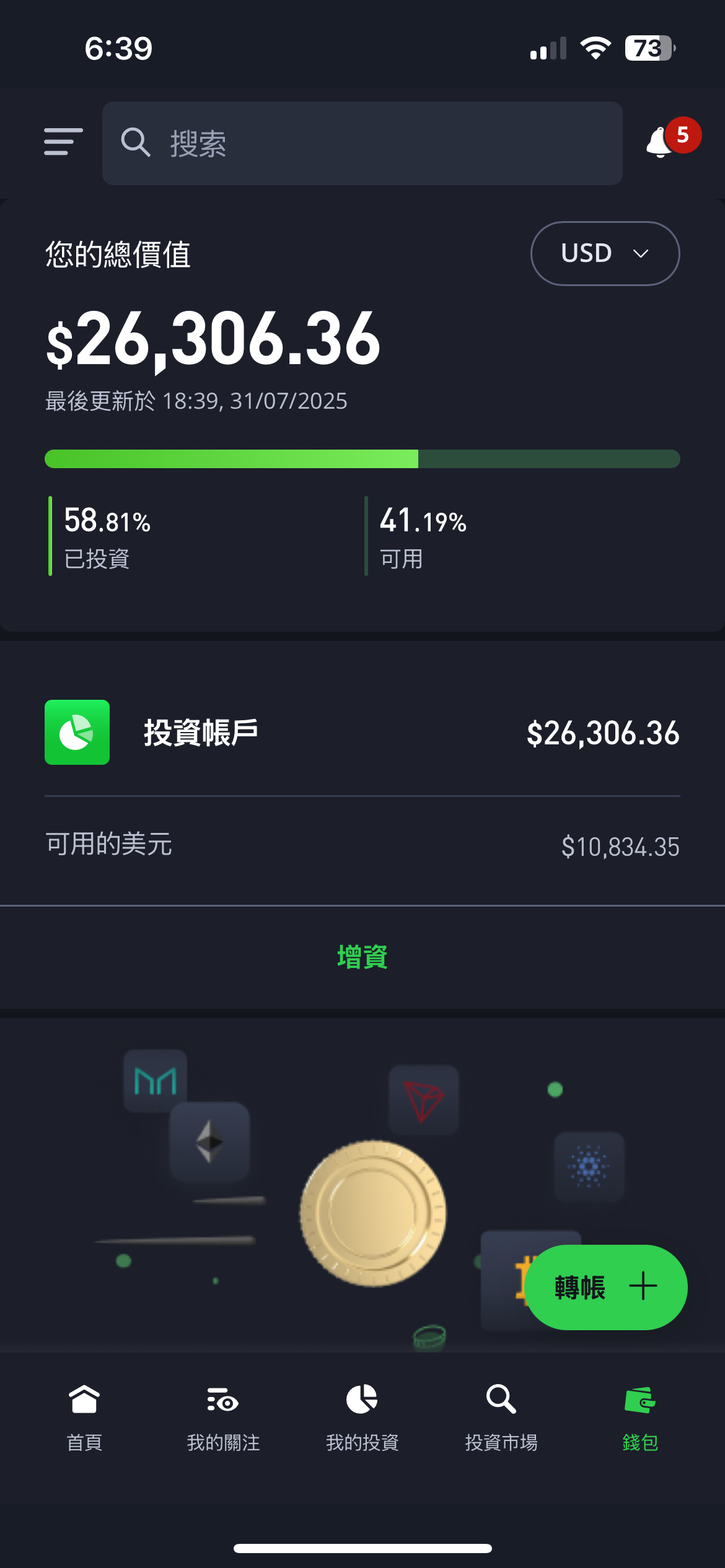Open the USD currency dropdown
Image resolution: width=725 pixels, height=1568 pixels.
coord(605,253)
